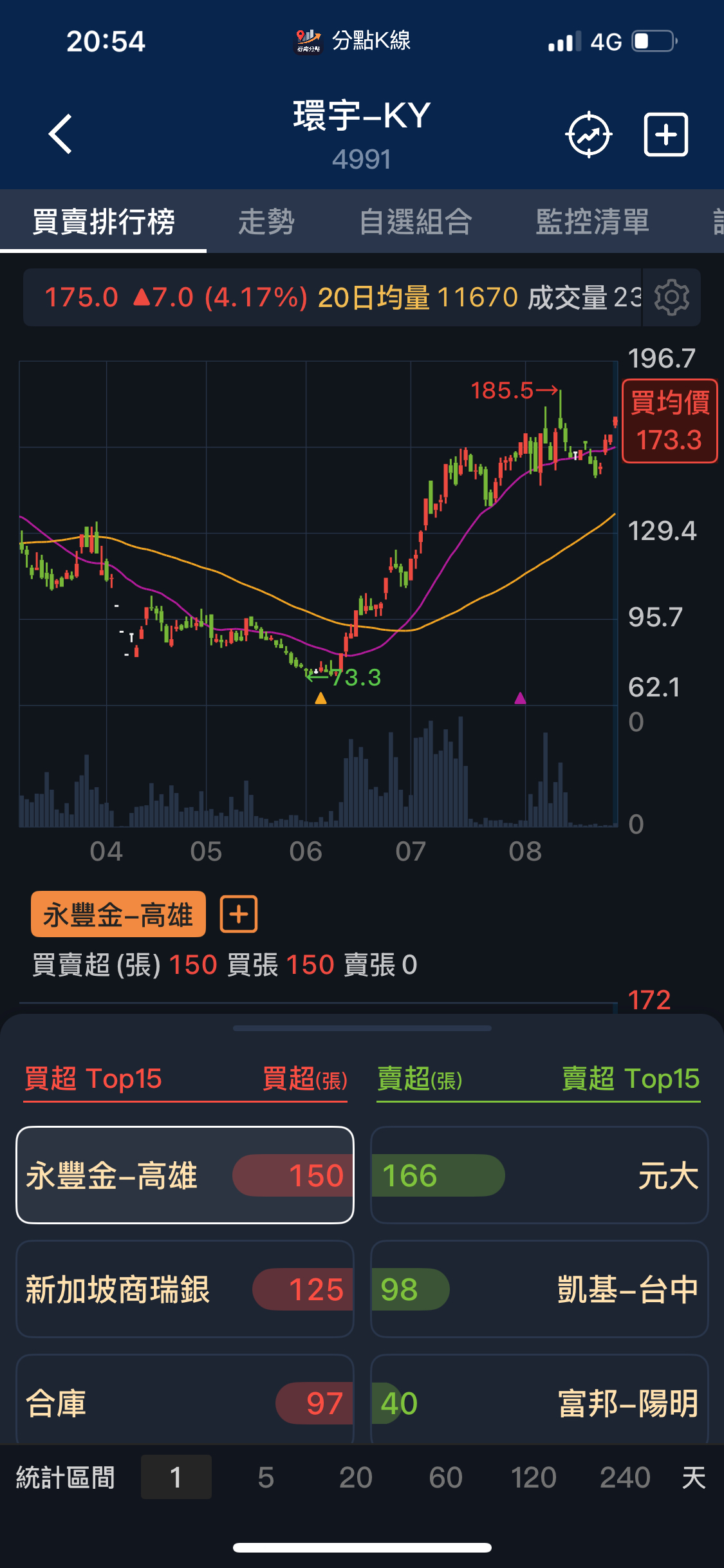Open the chart target tracking icon
Image resolution: width=724 pixels, height=1568 pixels.
coord(588,135)
